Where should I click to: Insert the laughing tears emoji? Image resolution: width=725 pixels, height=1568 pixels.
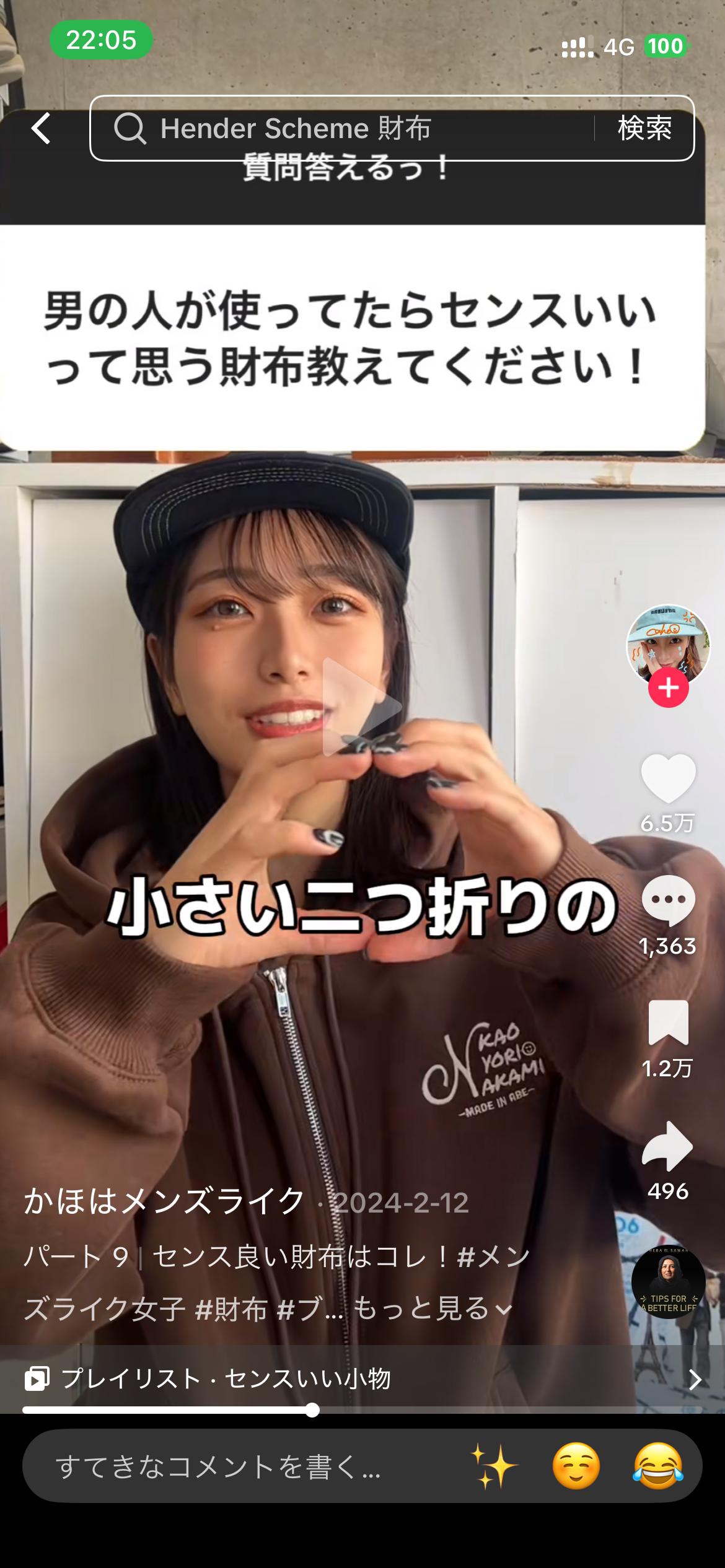coord(658,1466)
